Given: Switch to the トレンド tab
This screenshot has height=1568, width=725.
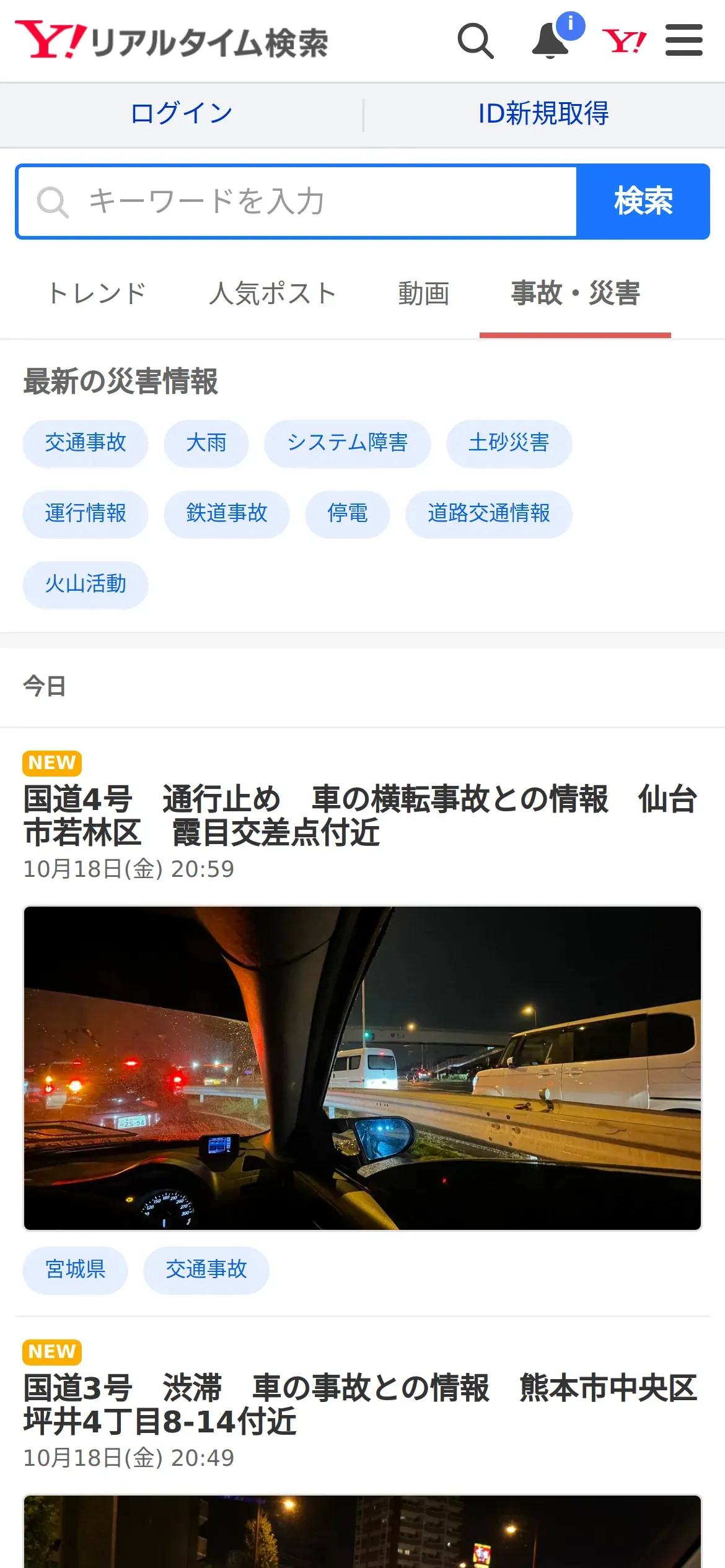Looking at the screenshot, I should tap(97, 294).
